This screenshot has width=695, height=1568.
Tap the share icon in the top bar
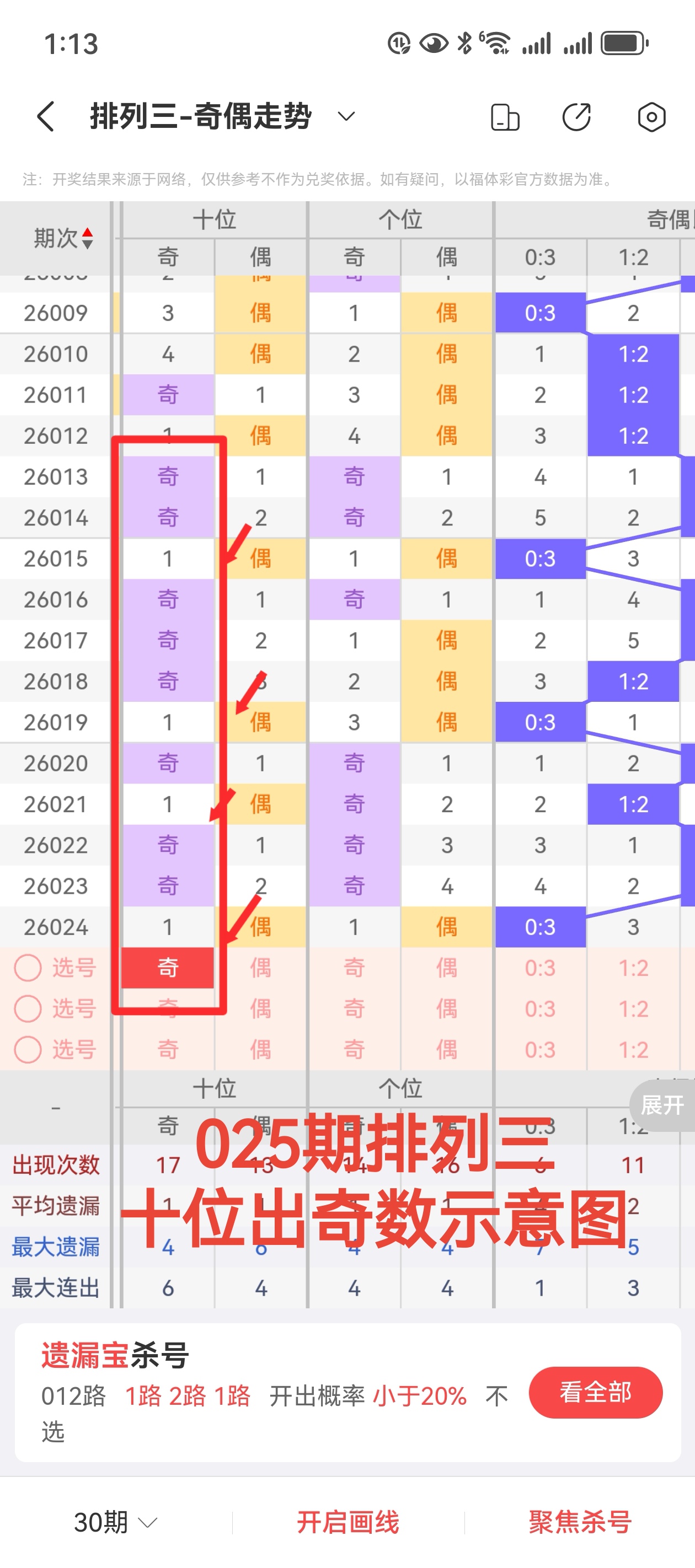576,117
